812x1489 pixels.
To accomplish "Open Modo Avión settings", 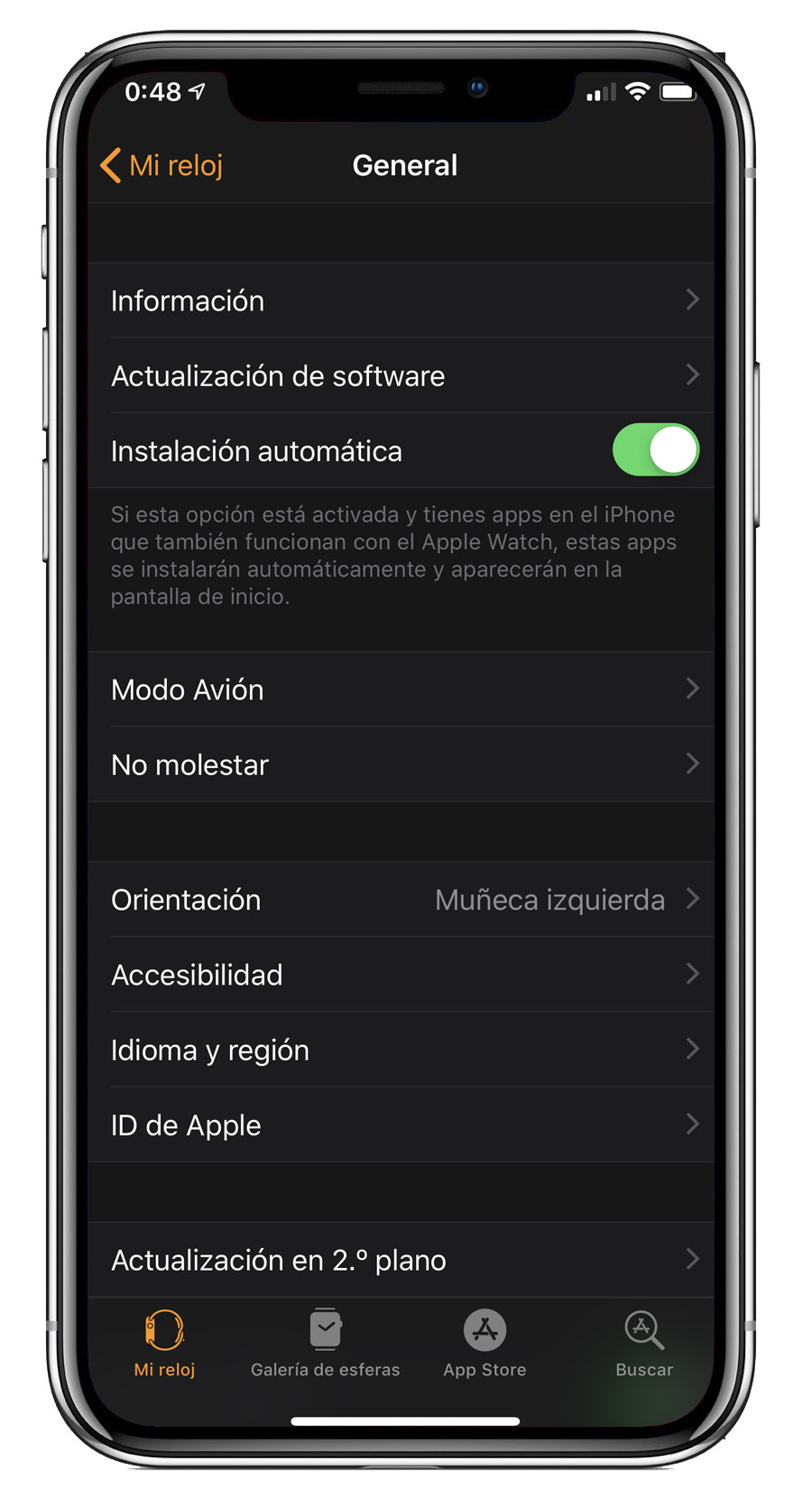I will click(x=401, y=689).
